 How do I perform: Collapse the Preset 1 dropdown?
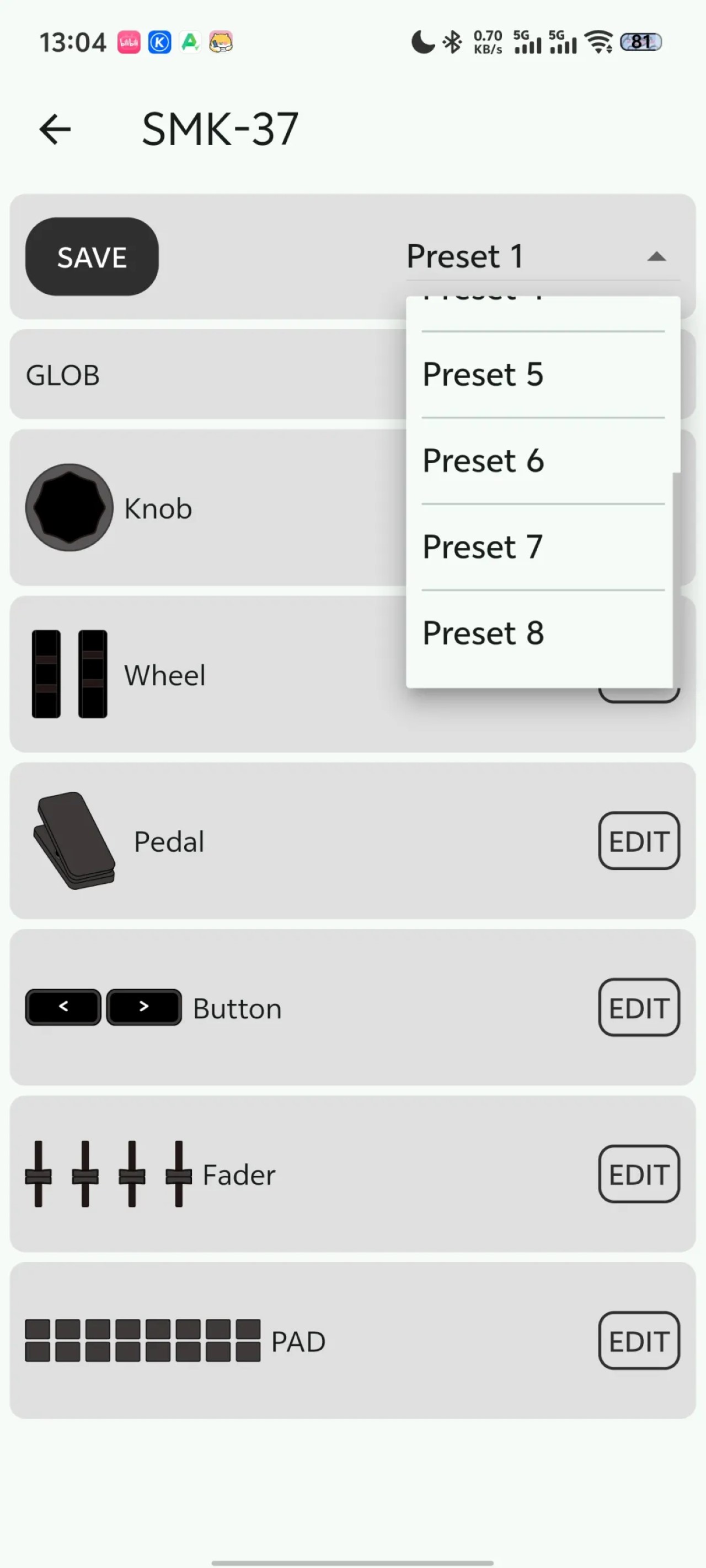tap(543, 256)
